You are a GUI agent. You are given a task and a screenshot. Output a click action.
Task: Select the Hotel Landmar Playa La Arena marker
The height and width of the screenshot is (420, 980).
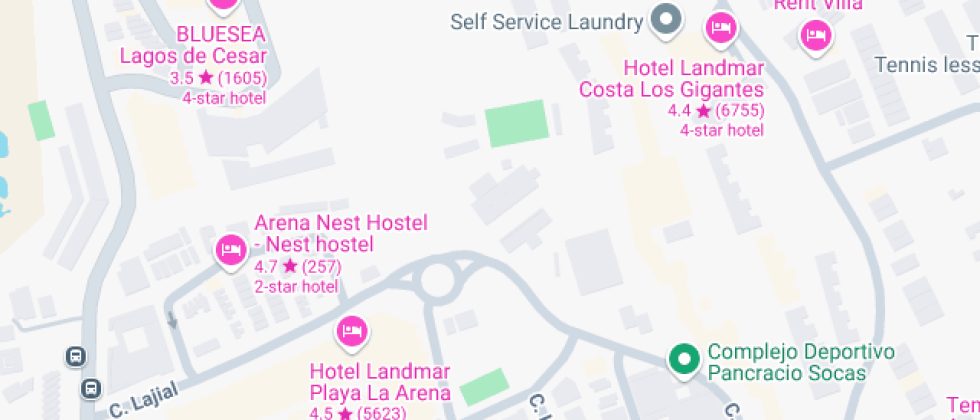(351, 330)
